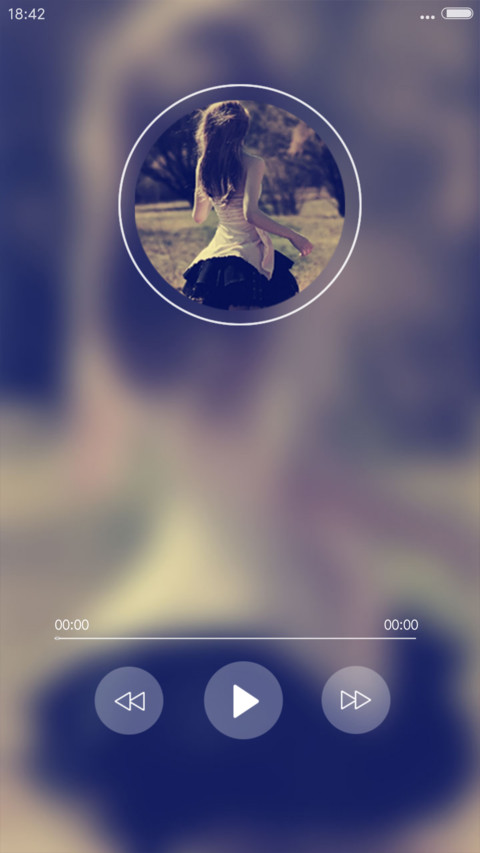Skip back with the rewind button

tap(129, 700)
